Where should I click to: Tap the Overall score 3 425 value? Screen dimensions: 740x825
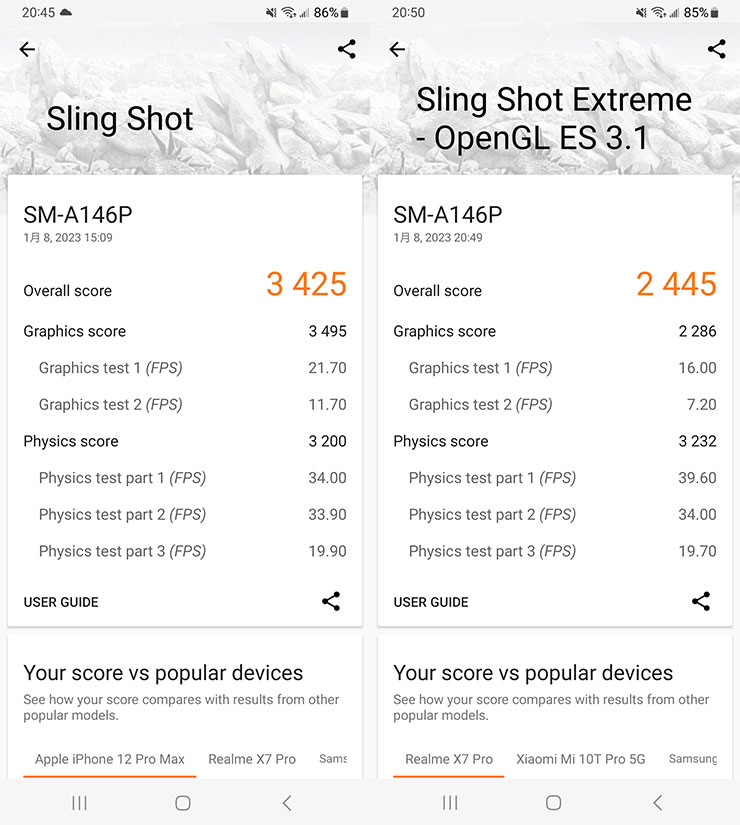click(x=306, y=286)
